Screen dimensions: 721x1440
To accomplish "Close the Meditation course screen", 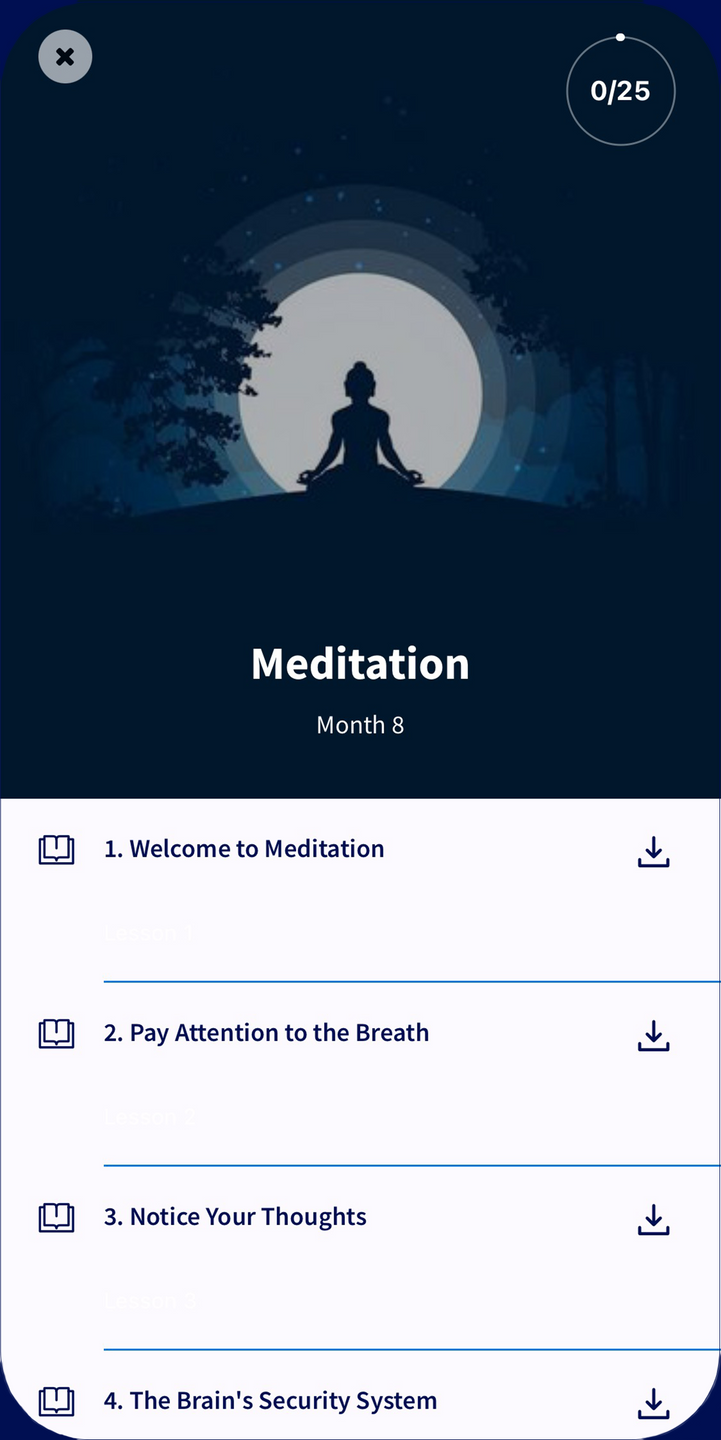I will click(x=65, y=57).
